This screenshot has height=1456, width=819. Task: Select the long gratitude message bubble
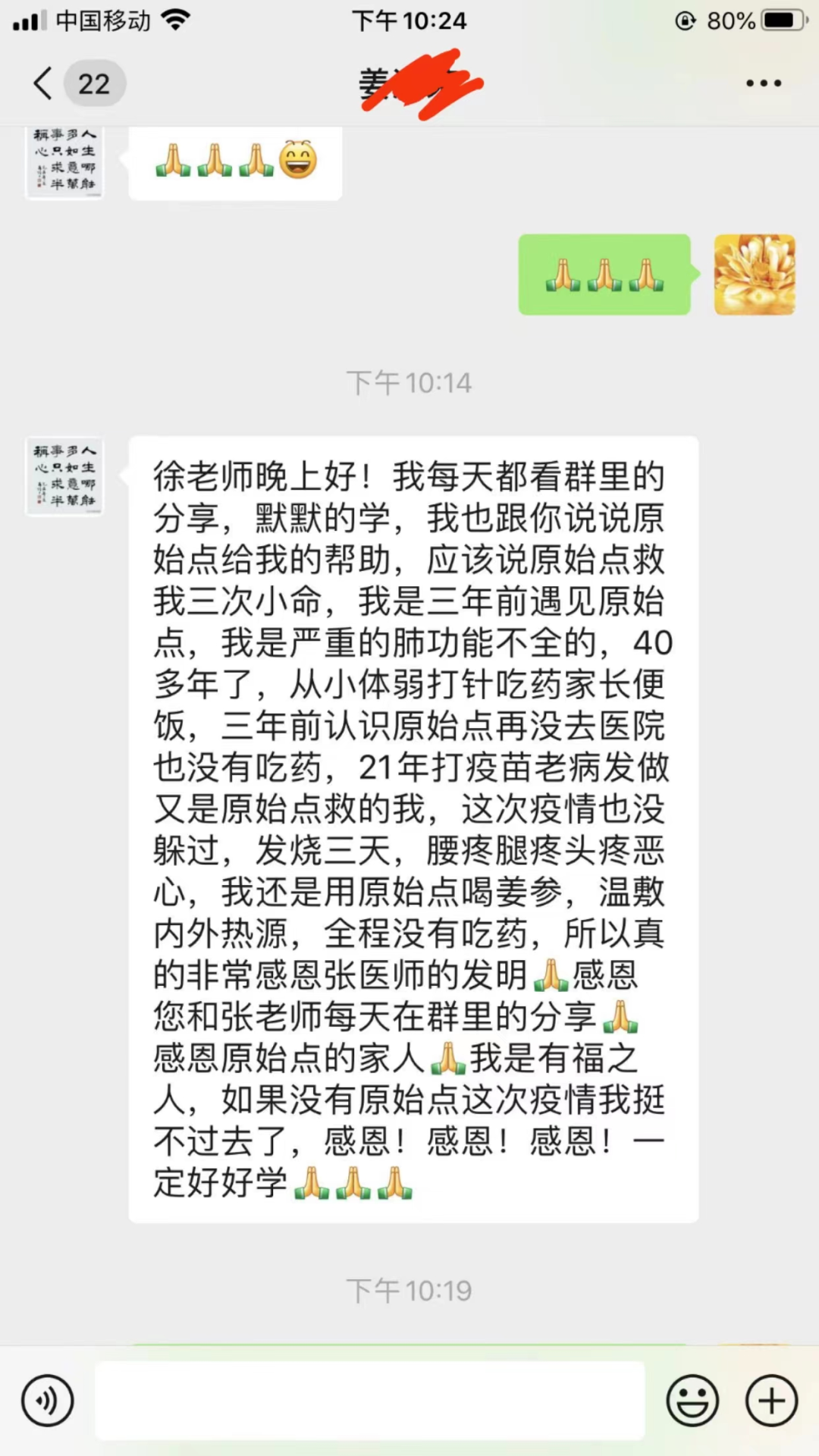point(415,827)
